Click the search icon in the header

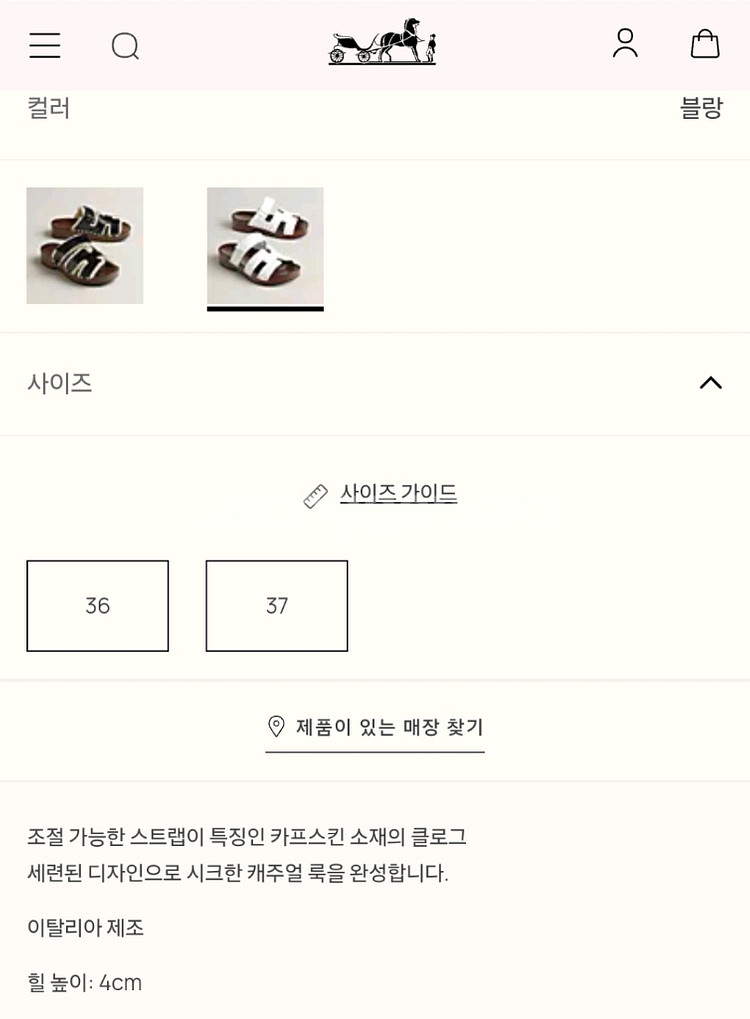(x=126, y=45)
